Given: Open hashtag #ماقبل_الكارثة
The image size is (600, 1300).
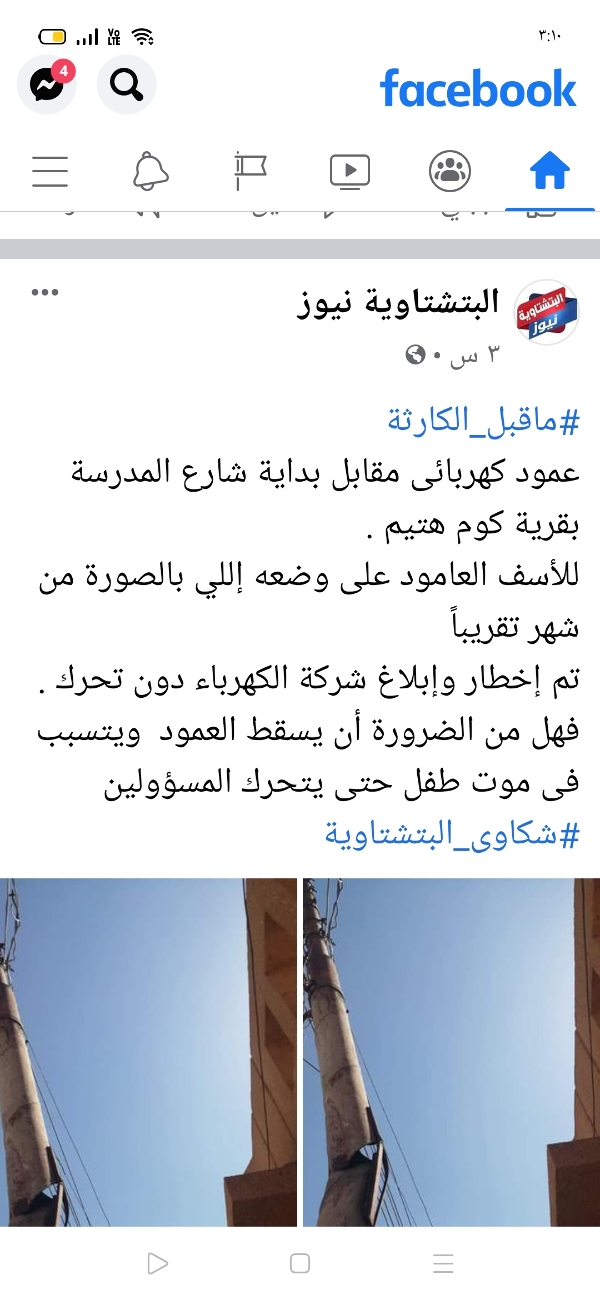Looking at the screenshot, I should tap(482, 421).
